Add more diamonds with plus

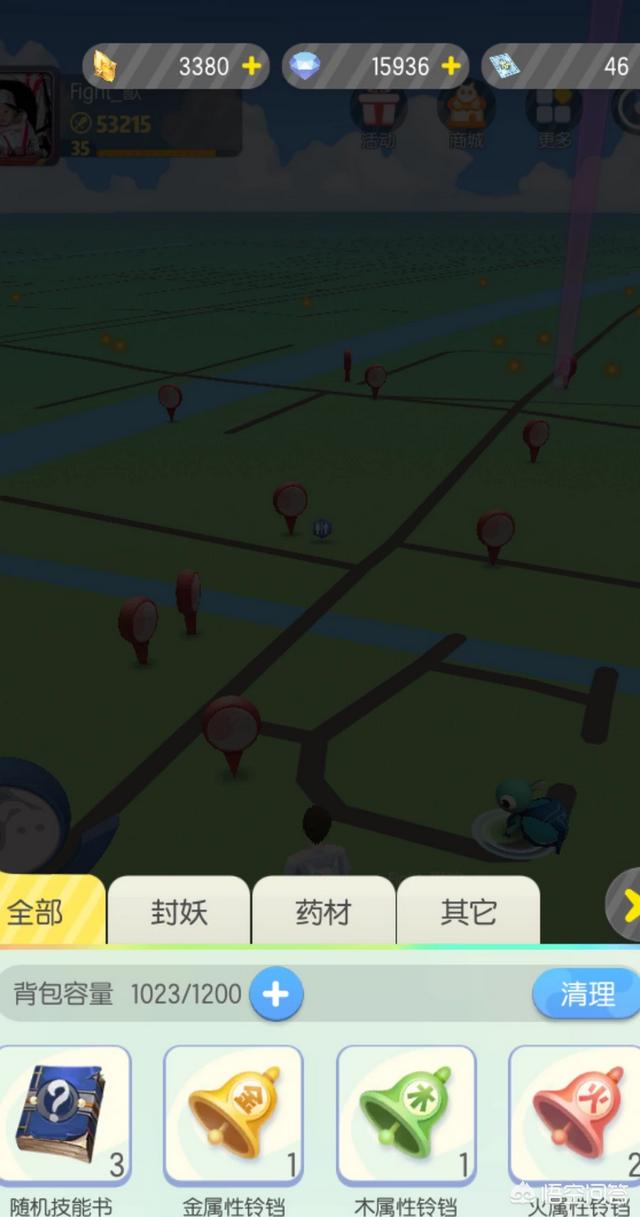(x=451, y=66)
